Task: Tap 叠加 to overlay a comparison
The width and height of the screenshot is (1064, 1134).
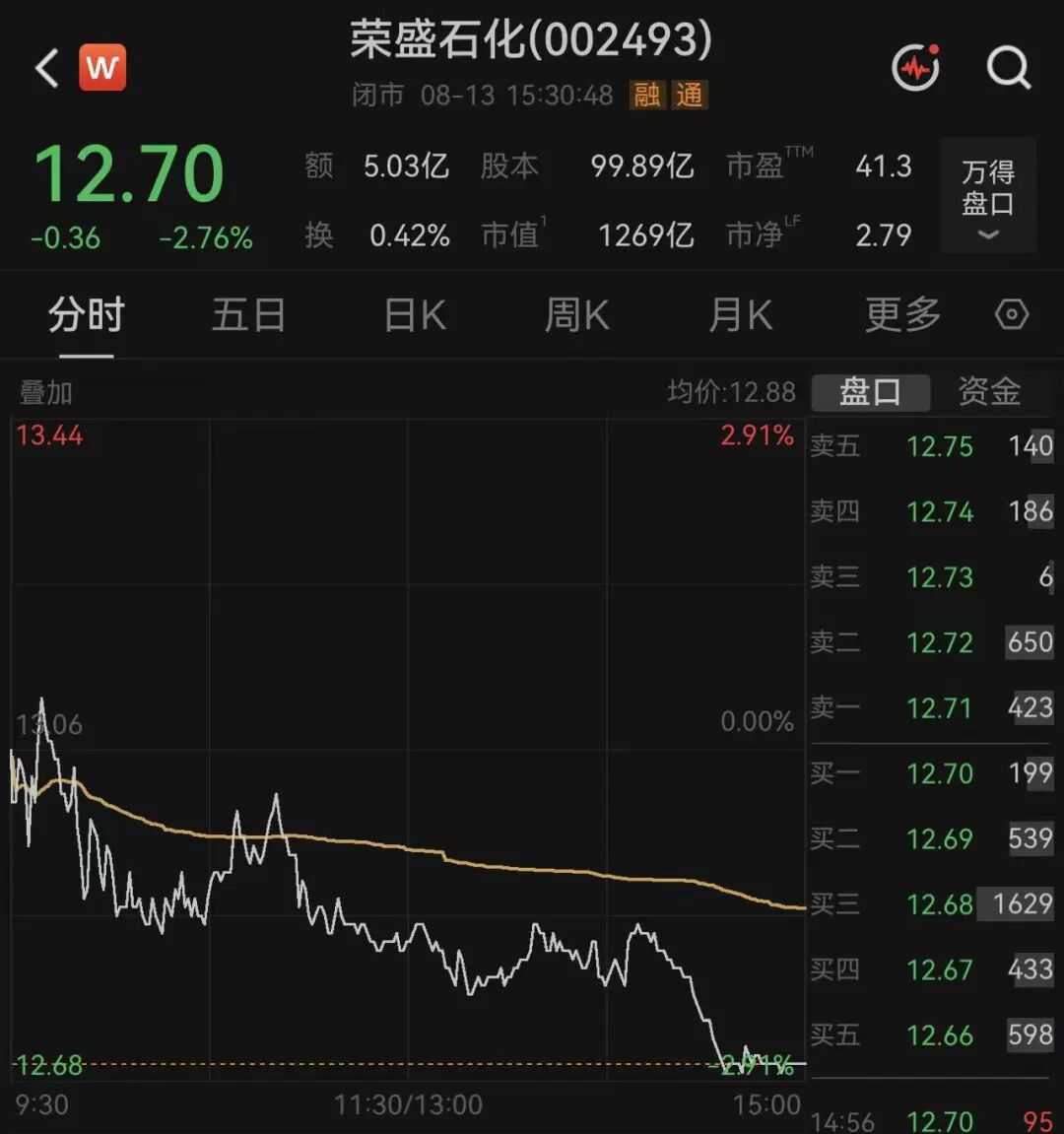Action: tap(45, 393)
